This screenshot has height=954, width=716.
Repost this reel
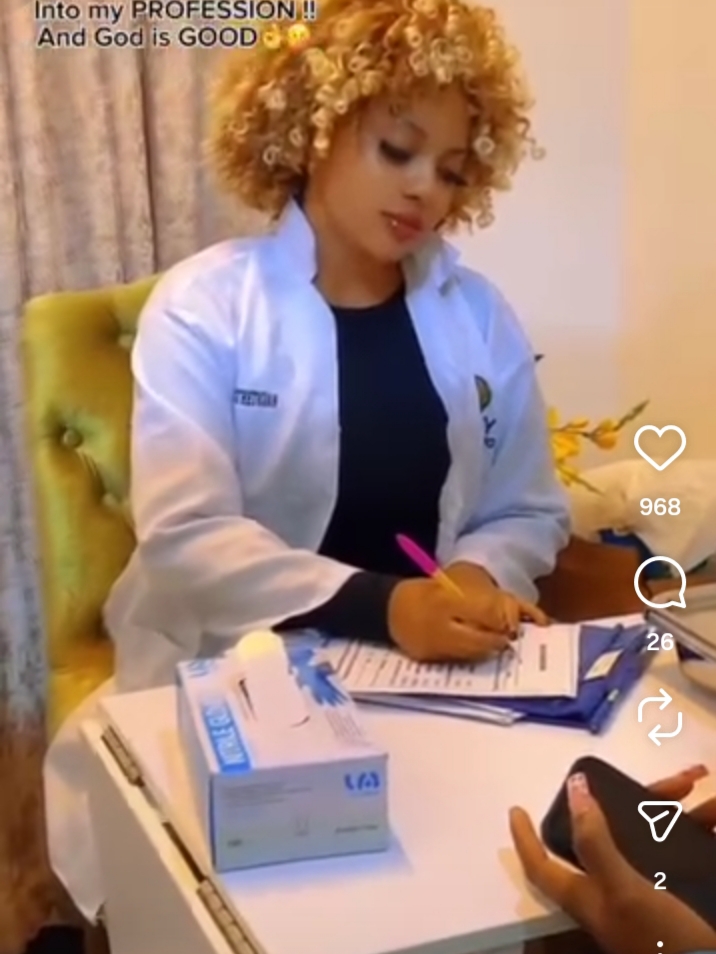click(x=660, y=716)
